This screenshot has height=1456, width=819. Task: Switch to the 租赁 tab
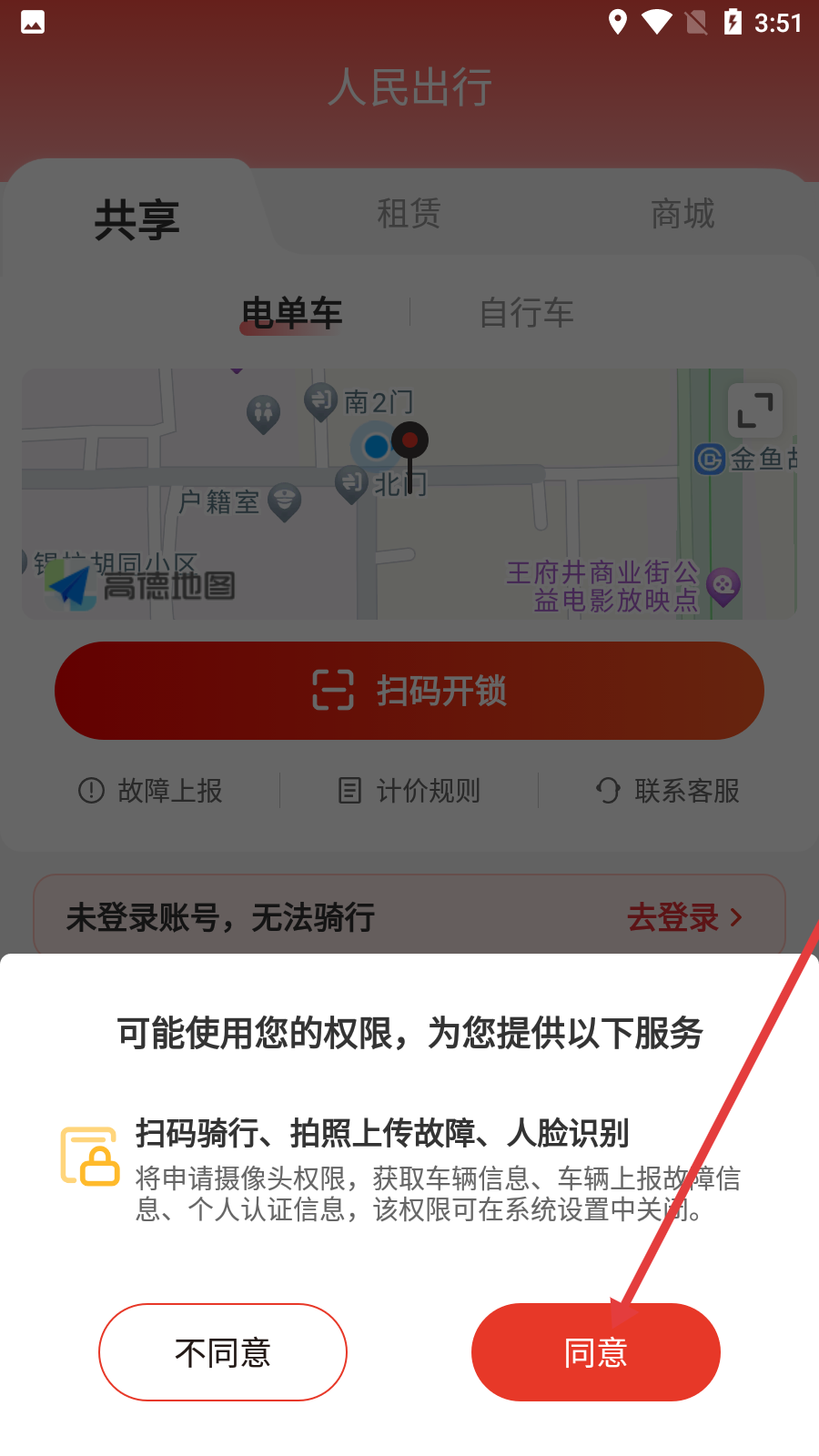click(409, 214)
